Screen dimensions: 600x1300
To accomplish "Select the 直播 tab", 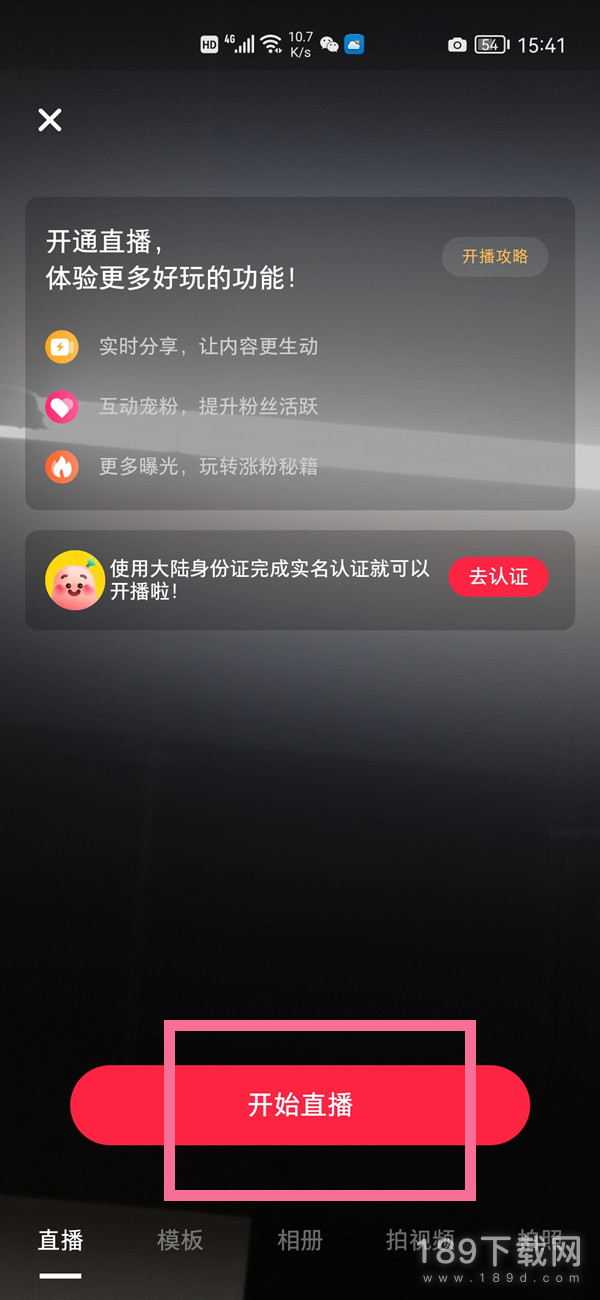I will [x=60, y=1240].
